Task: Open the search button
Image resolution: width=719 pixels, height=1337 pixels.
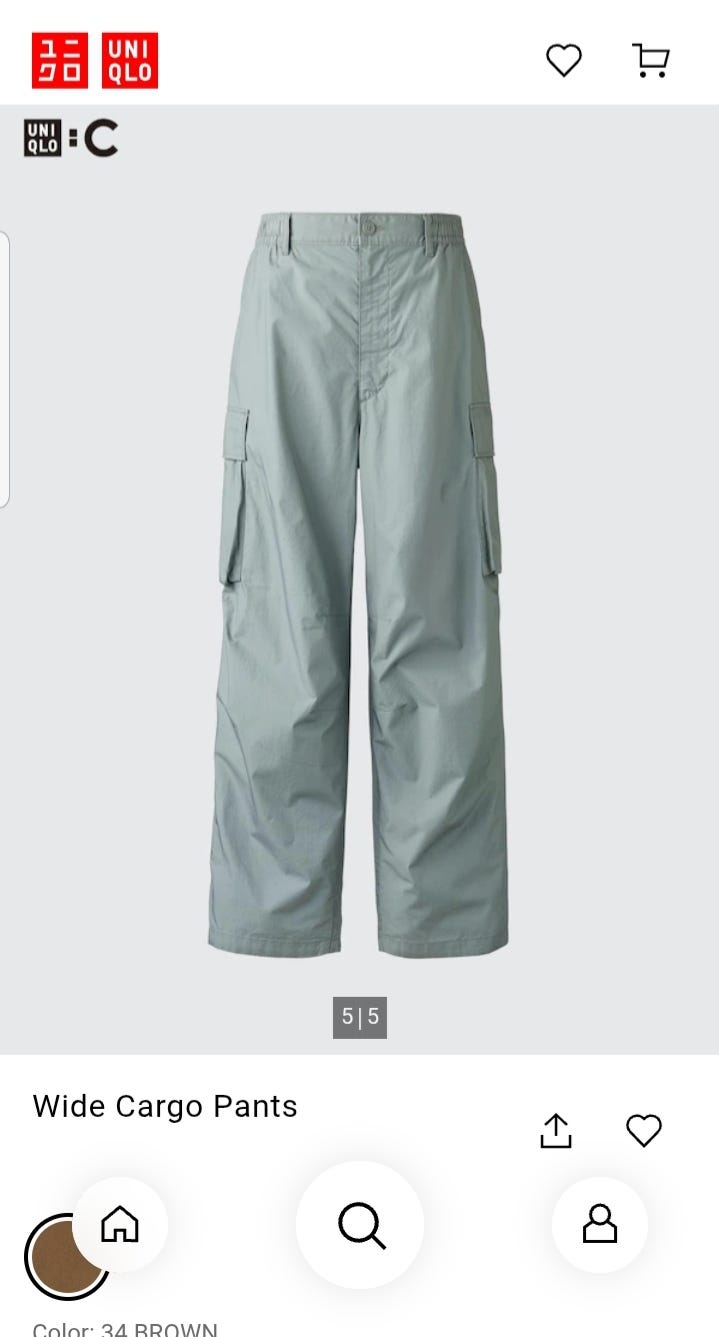Action: coord(360,1224)
